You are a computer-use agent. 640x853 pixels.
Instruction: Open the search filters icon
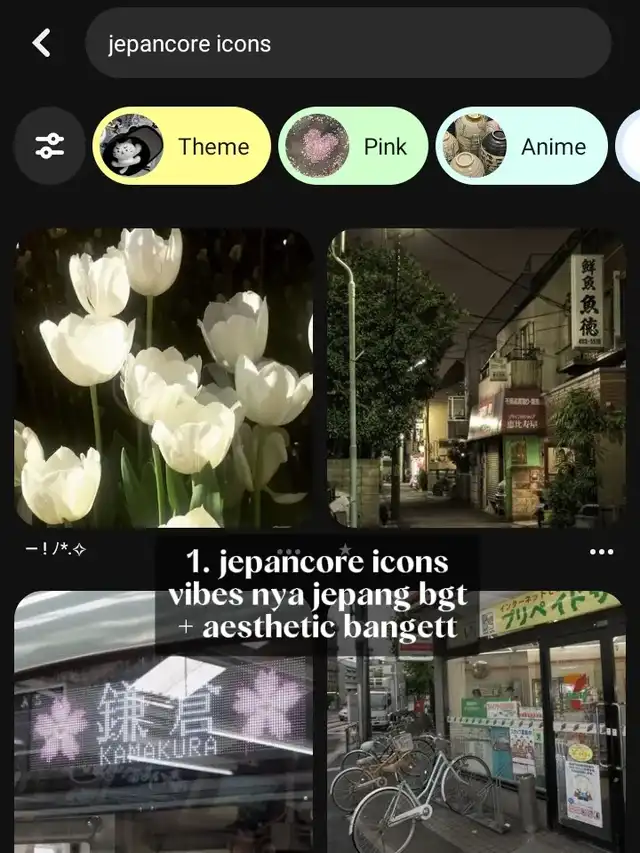pos(50,146)
